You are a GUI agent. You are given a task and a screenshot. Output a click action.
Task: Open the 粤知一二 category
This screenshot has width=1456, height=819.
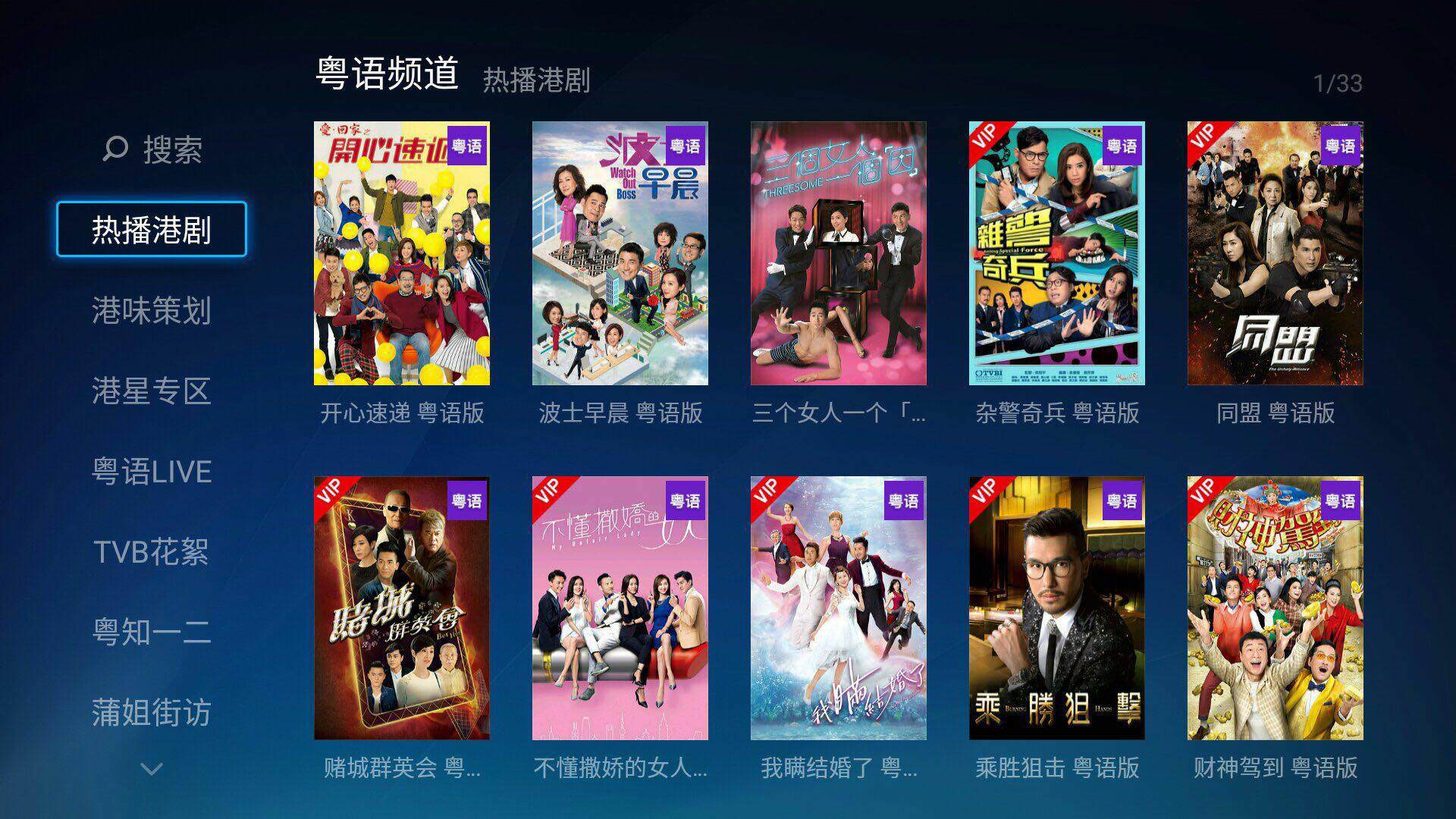point(152,632)
